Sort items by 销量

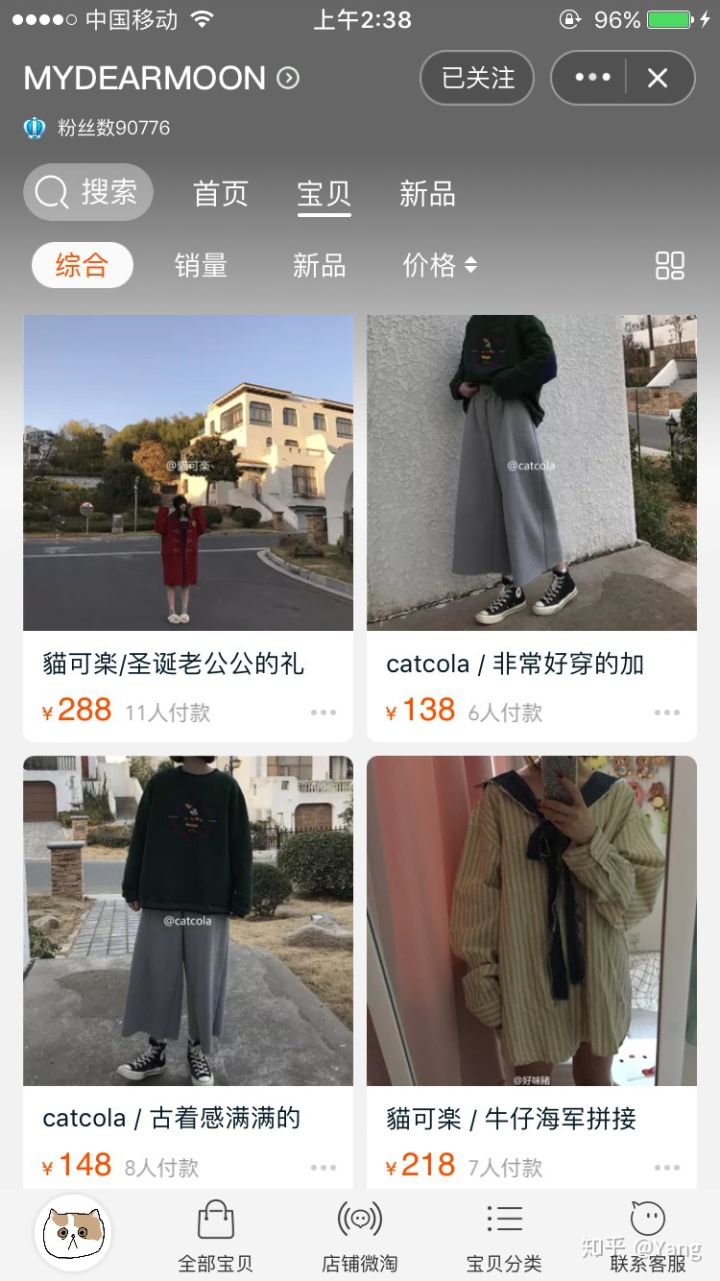click(x=201, y=265)
